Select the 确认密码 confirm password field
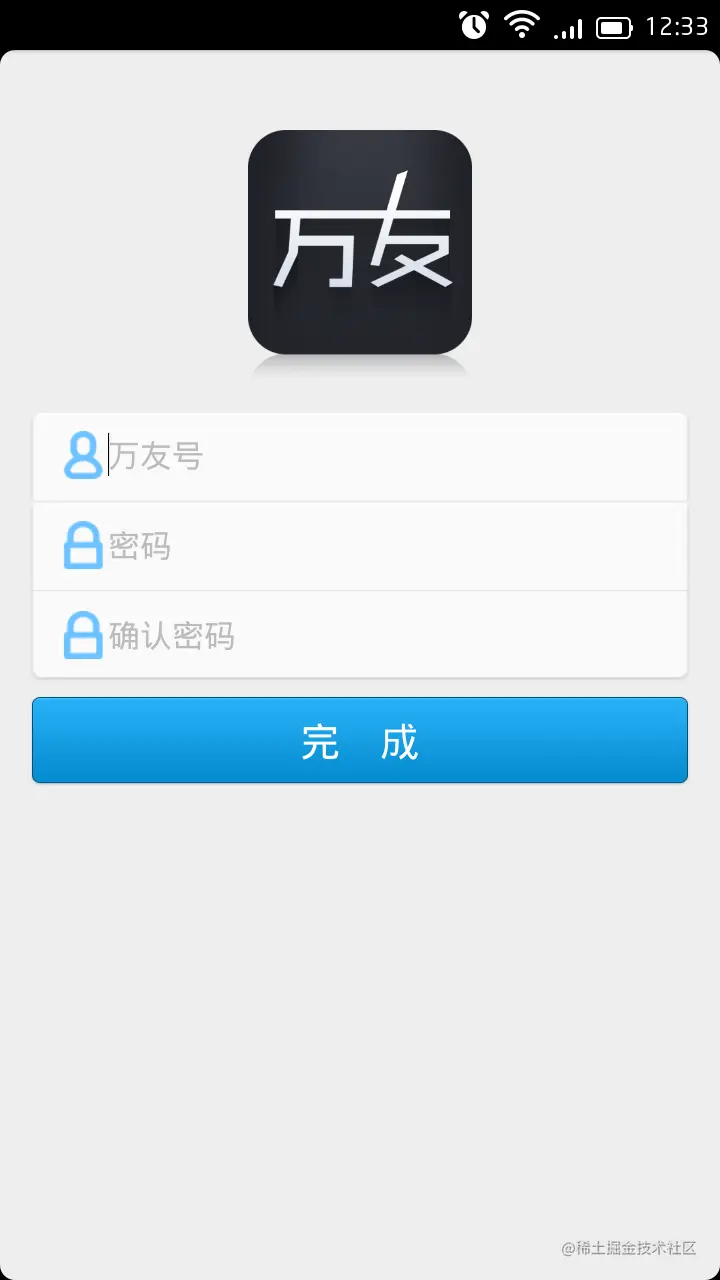Screen dimensions: 720x1280 390,635
